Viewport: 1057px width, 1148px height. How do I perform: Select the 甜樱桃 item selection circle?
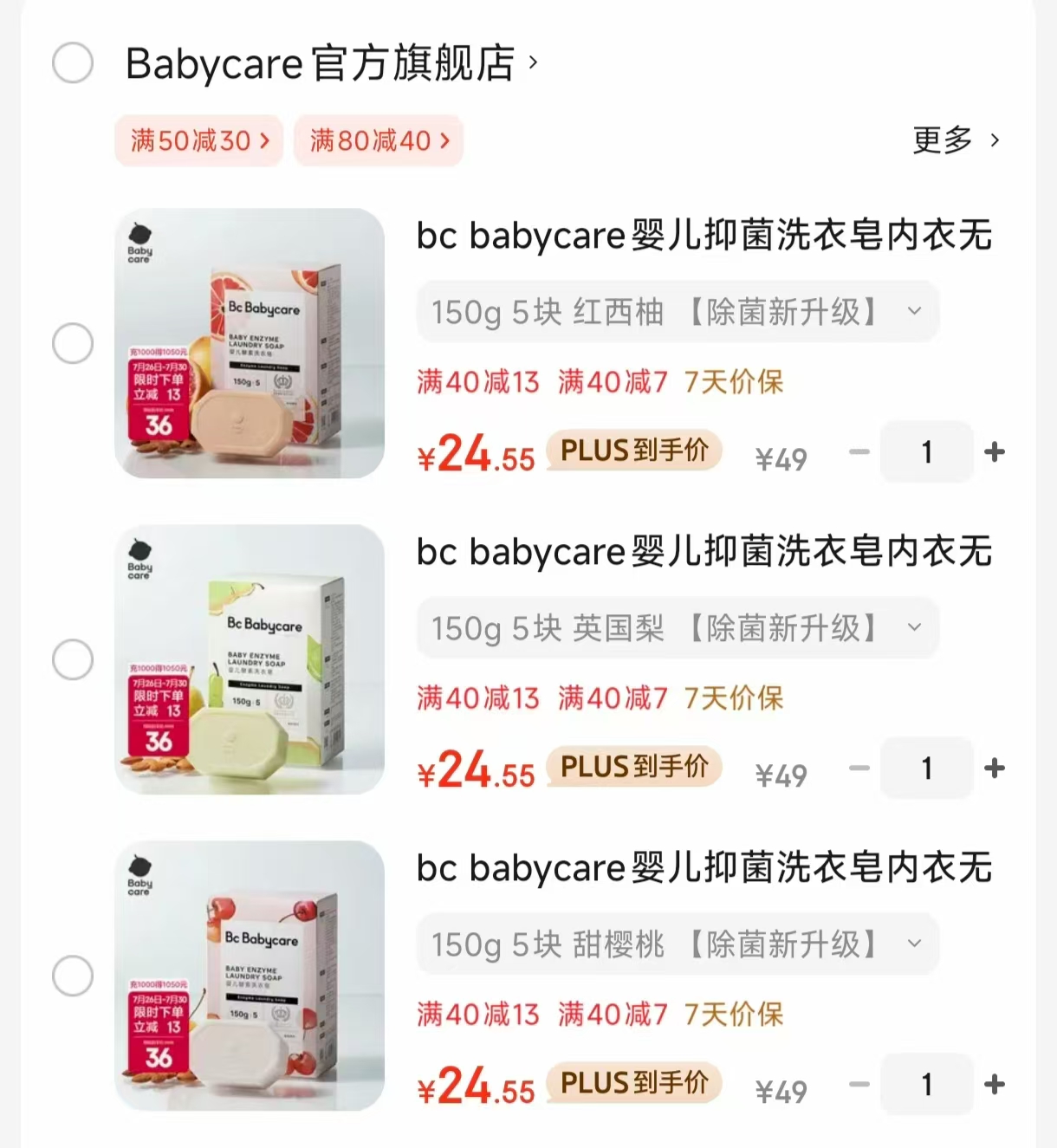[x=73, y=976]
